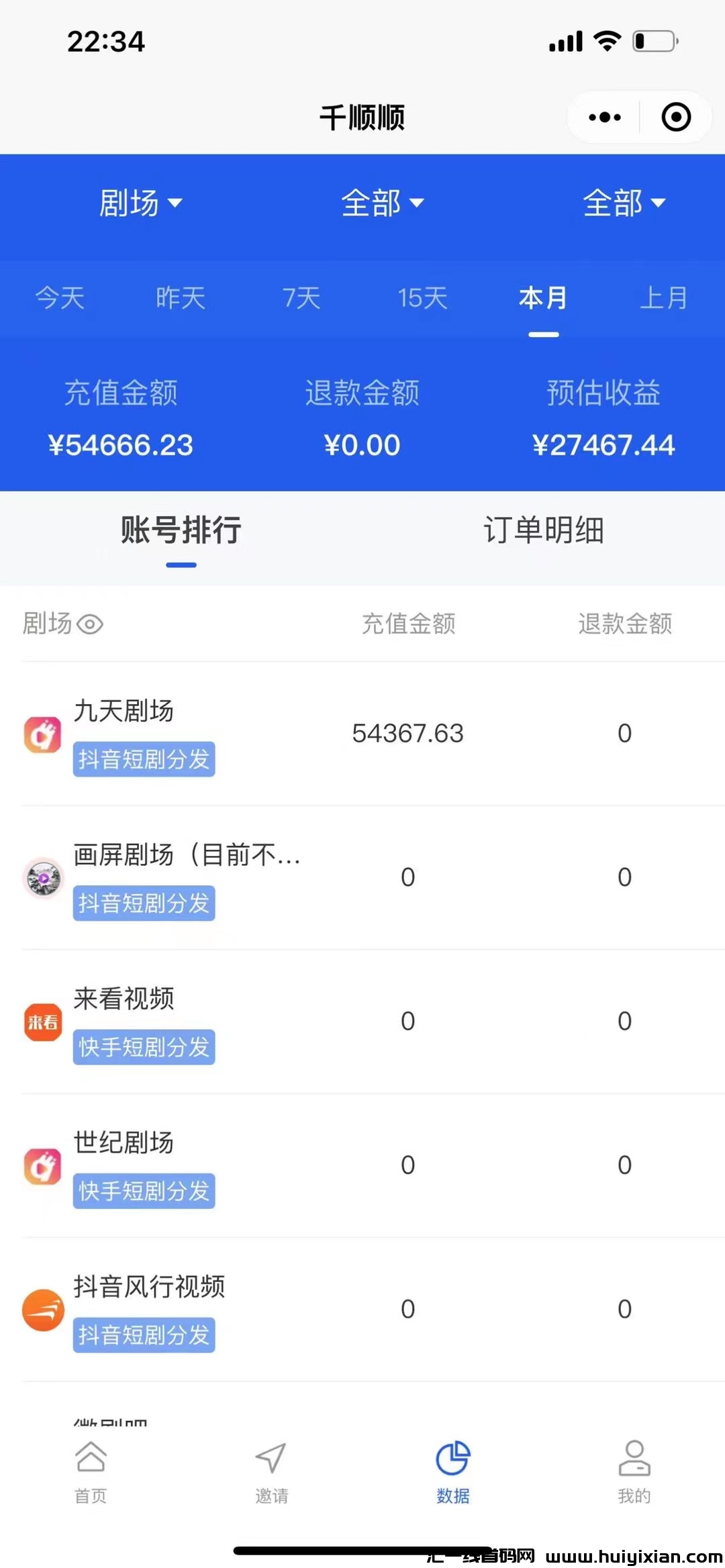This screenshot has height=1568, width=725.
Task: Select the 7天 time range
Action: point(301,297)
